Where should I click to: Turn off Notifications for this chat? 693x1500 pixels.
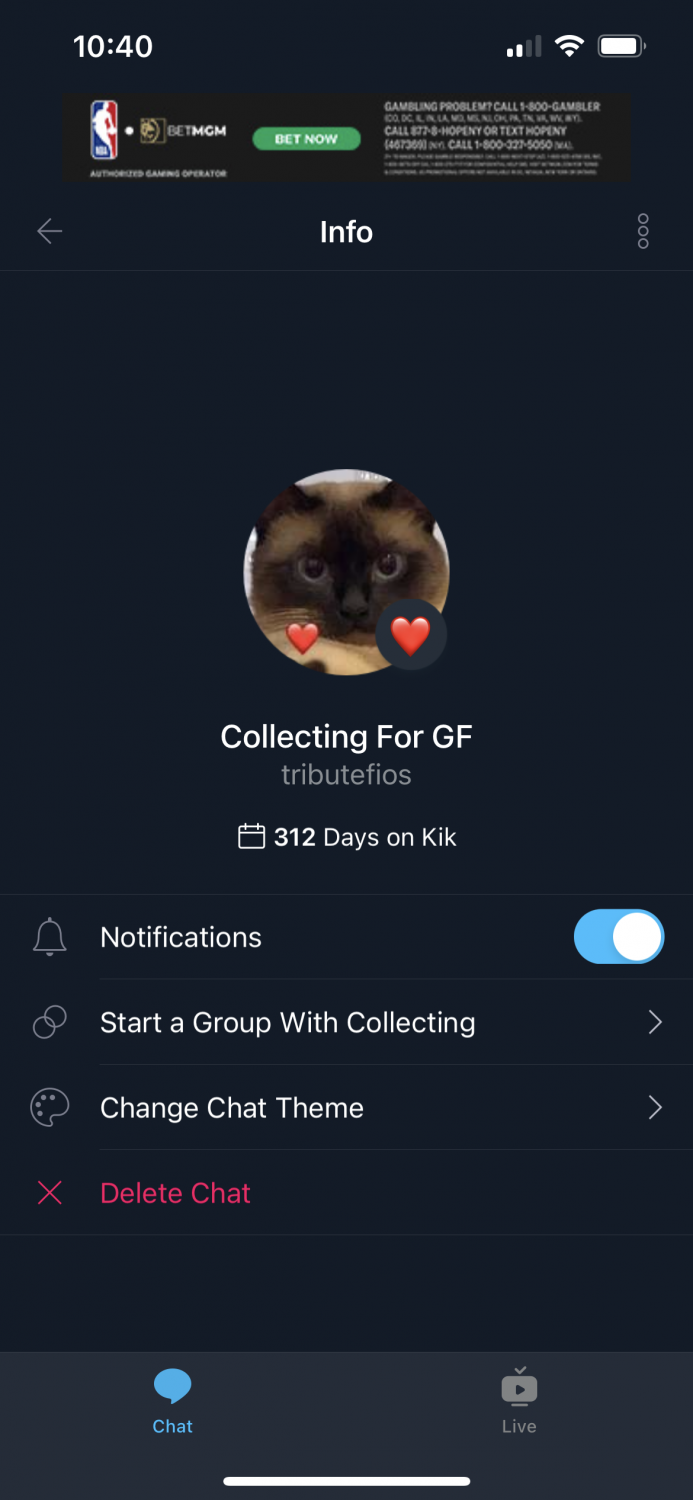point(618,937)
